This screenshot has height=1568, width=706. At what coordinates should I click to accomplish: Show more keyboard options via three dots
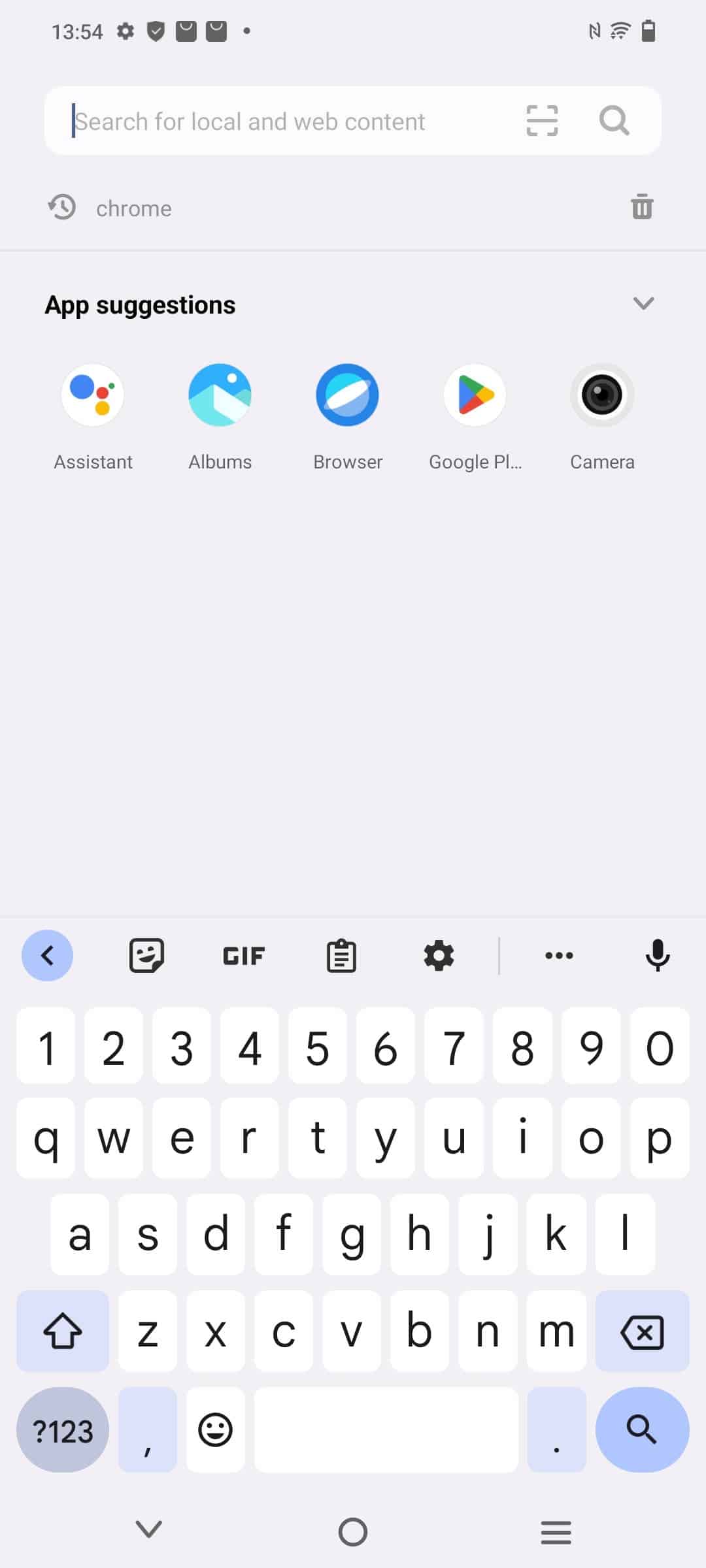[560, 955]
